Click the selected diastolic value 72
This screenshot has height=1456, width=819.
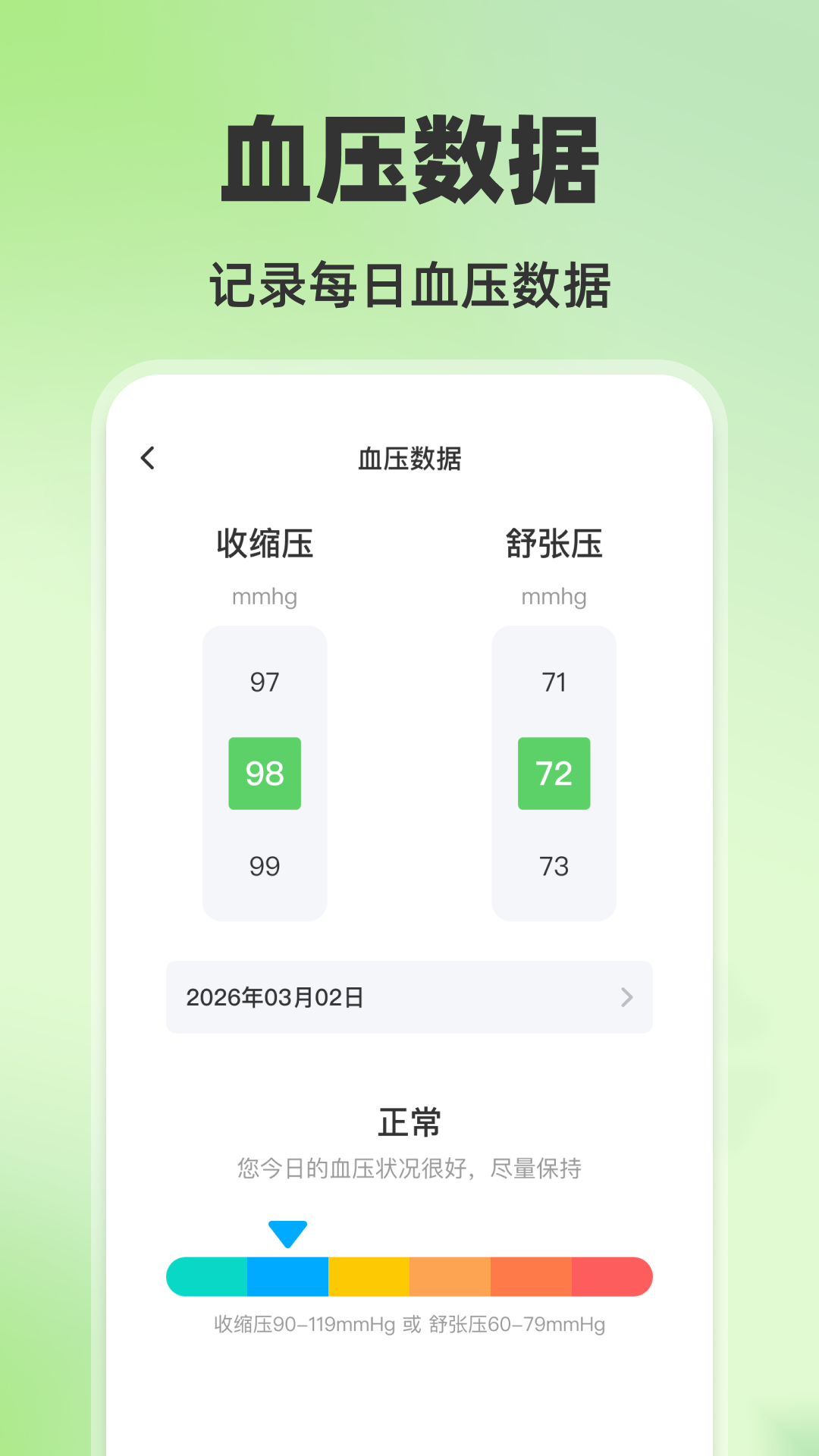554,773
